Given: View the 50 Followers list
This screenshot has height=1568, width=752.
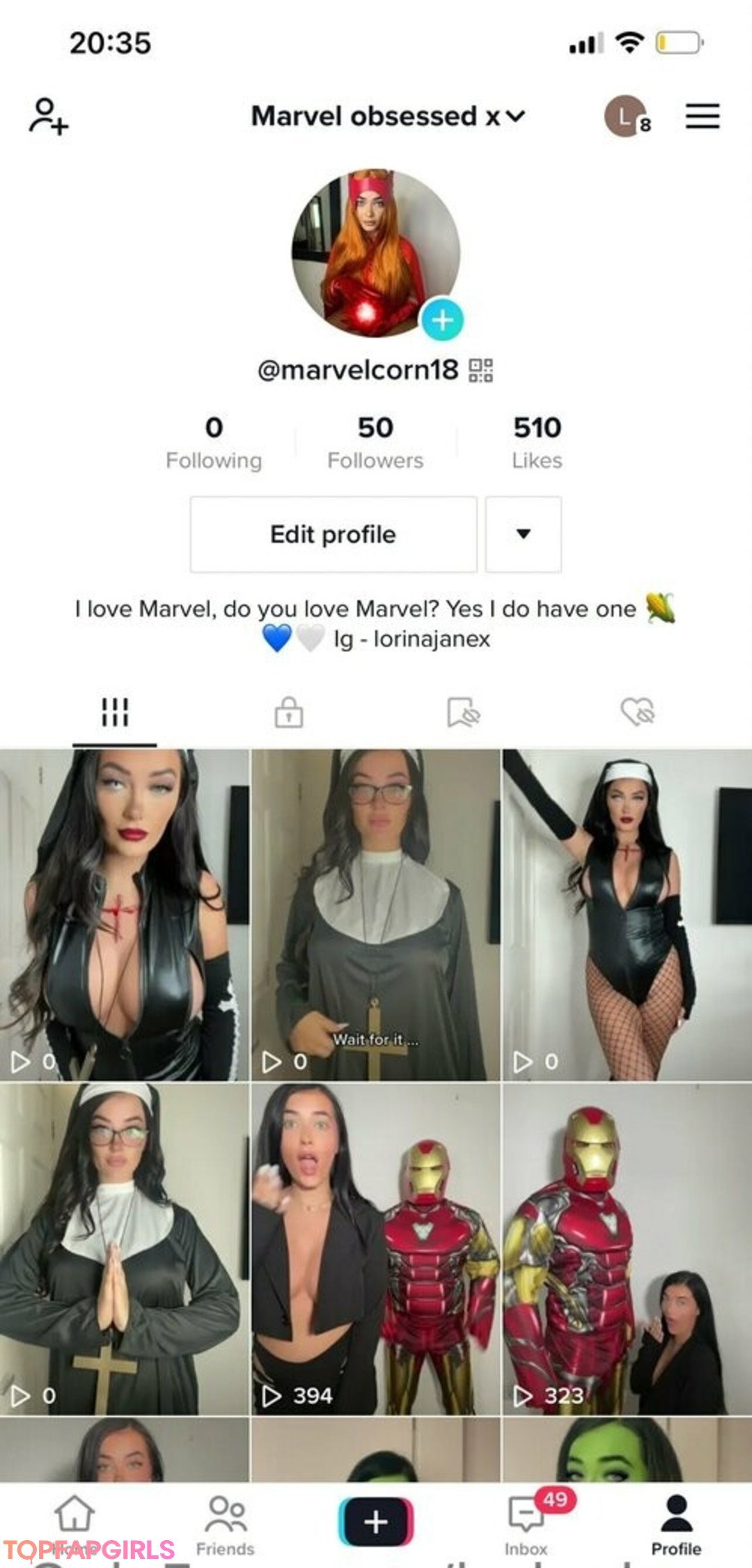Looking at the screenshot, I should pyautogui.click(x=375, y=442).
